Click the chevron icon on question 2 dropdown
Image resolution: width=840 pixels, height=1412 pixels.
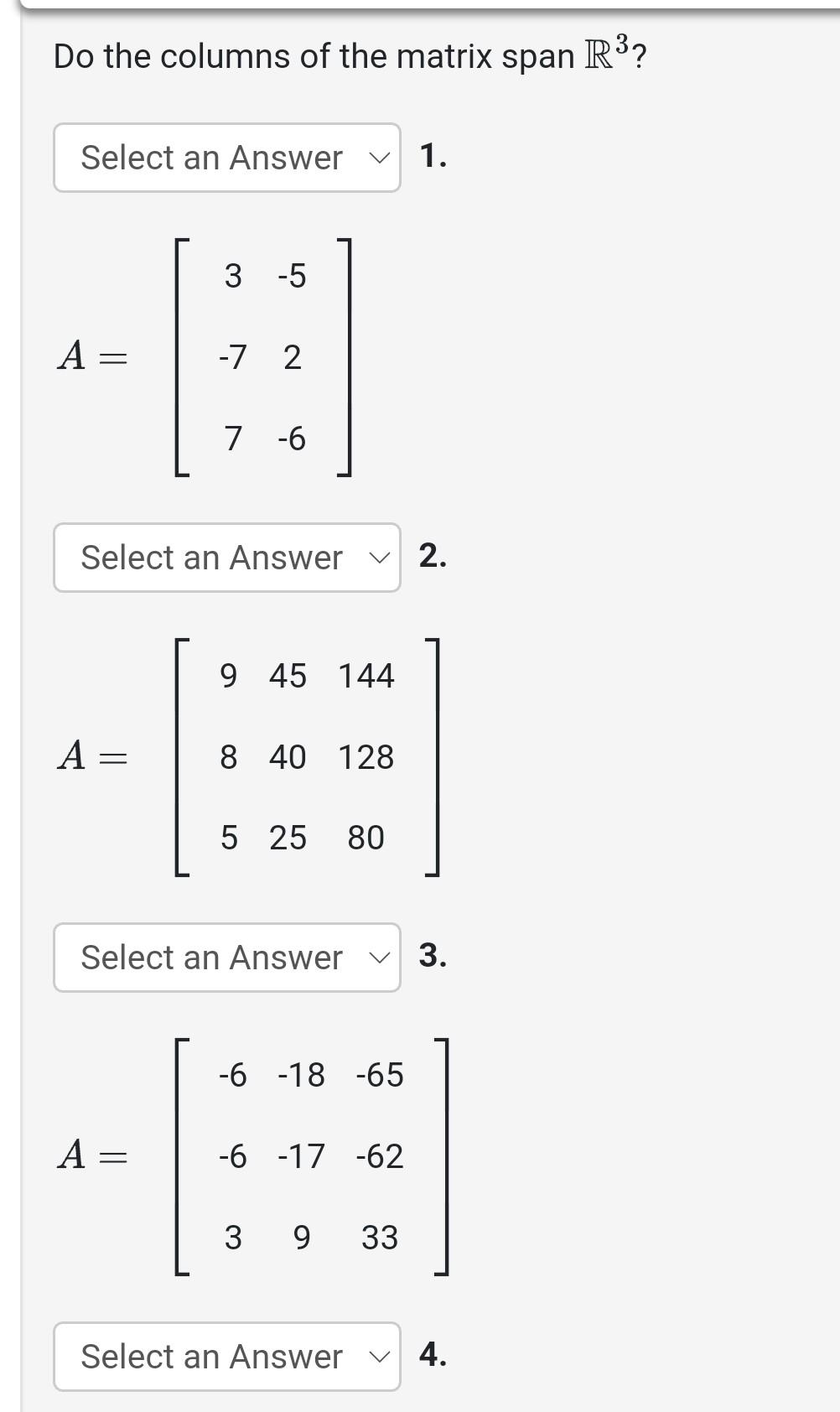(380, 558)
